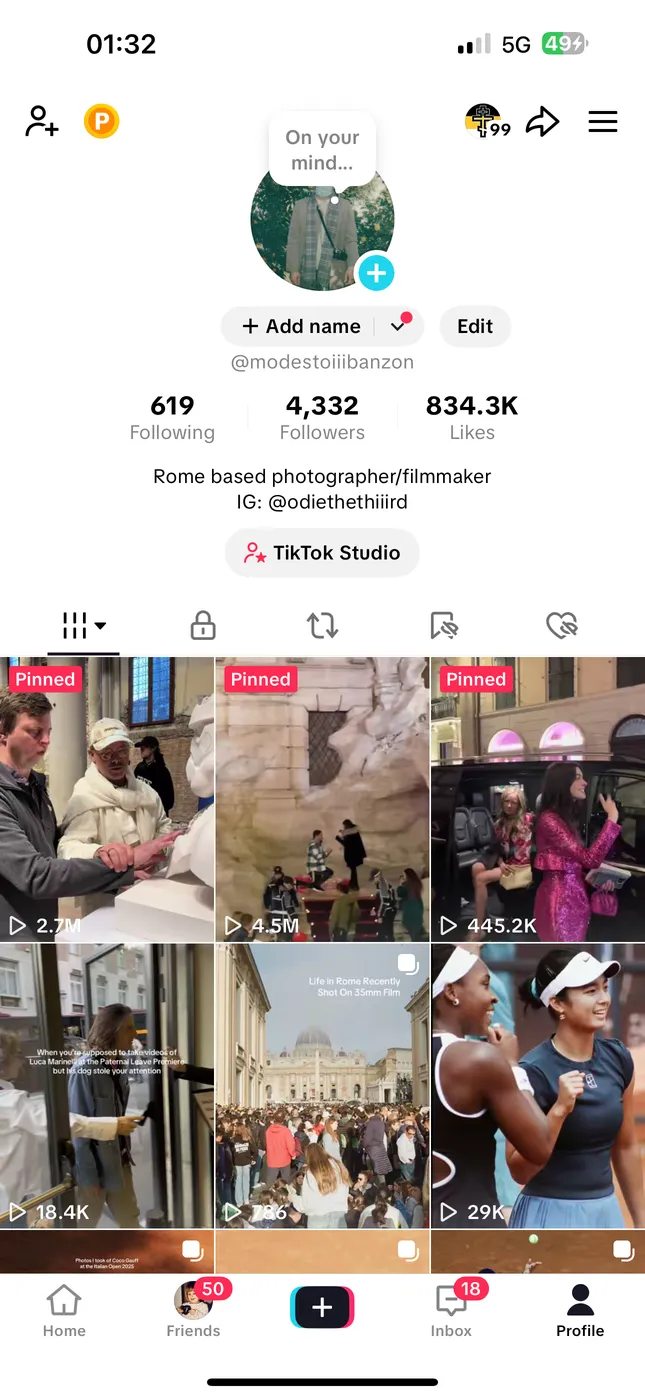View the 4,332 Followers list
645x1398 pixels.
click(322, 417)
